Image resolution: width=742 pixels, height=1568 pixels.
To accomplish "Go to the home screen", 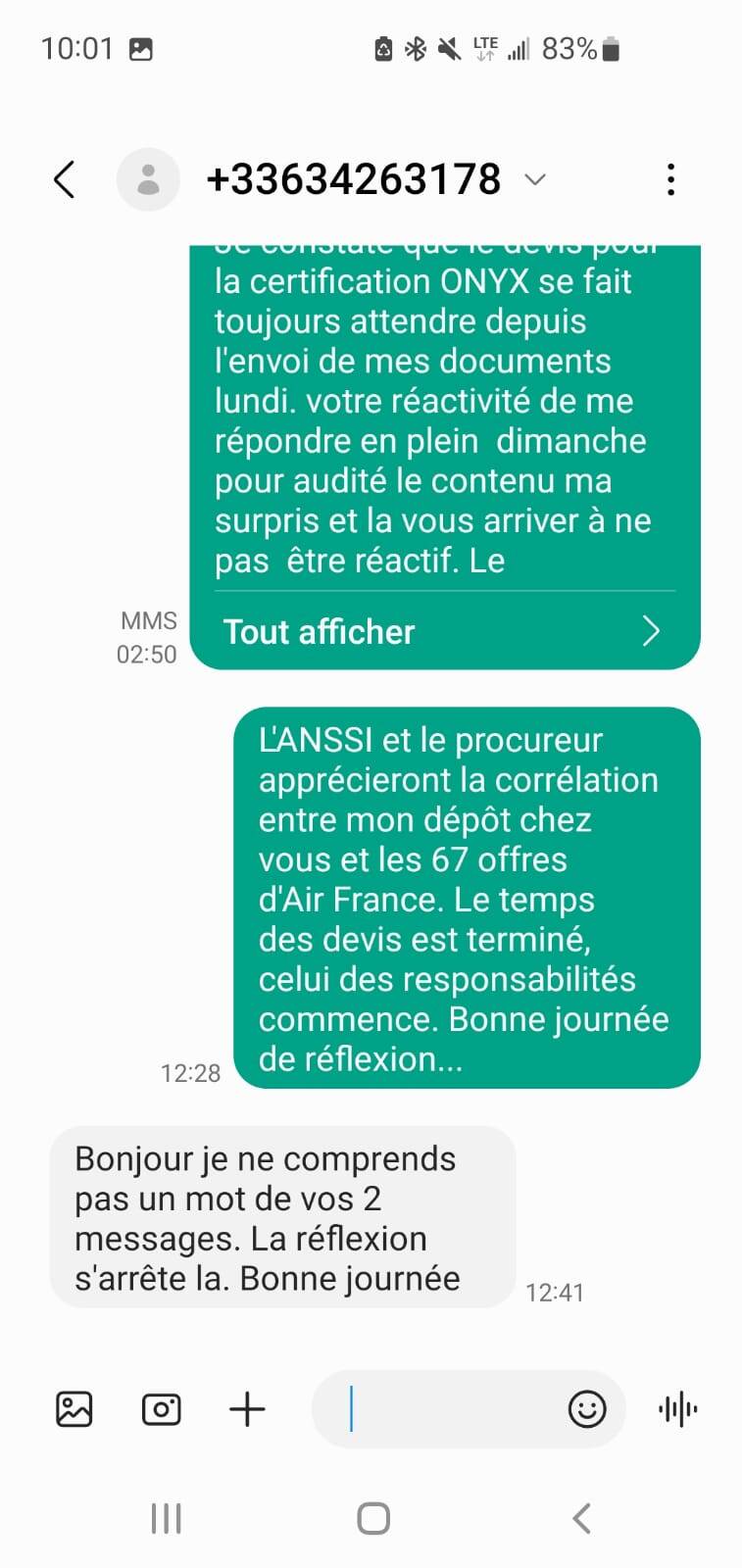I will coord(373,1518).
